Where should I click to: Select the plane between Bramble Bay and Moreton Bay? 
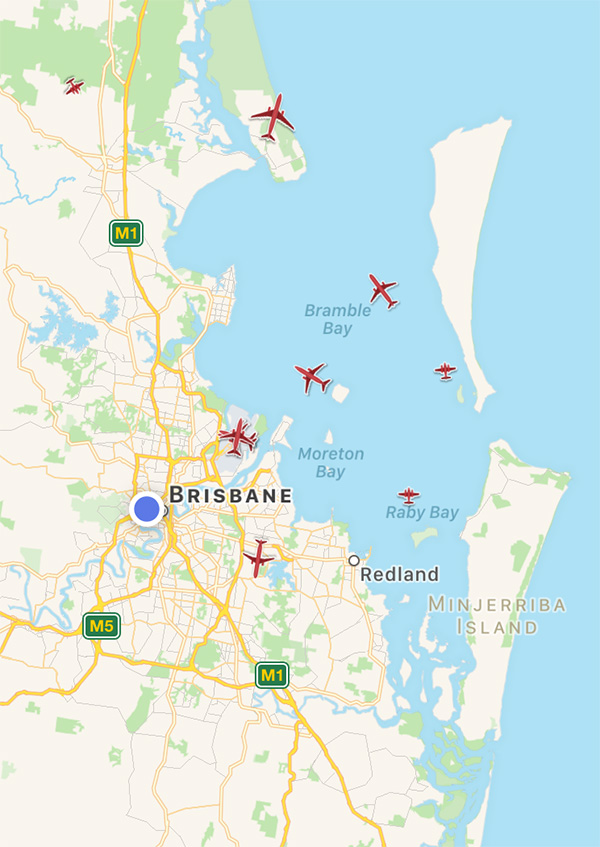[x=313, y=377]
